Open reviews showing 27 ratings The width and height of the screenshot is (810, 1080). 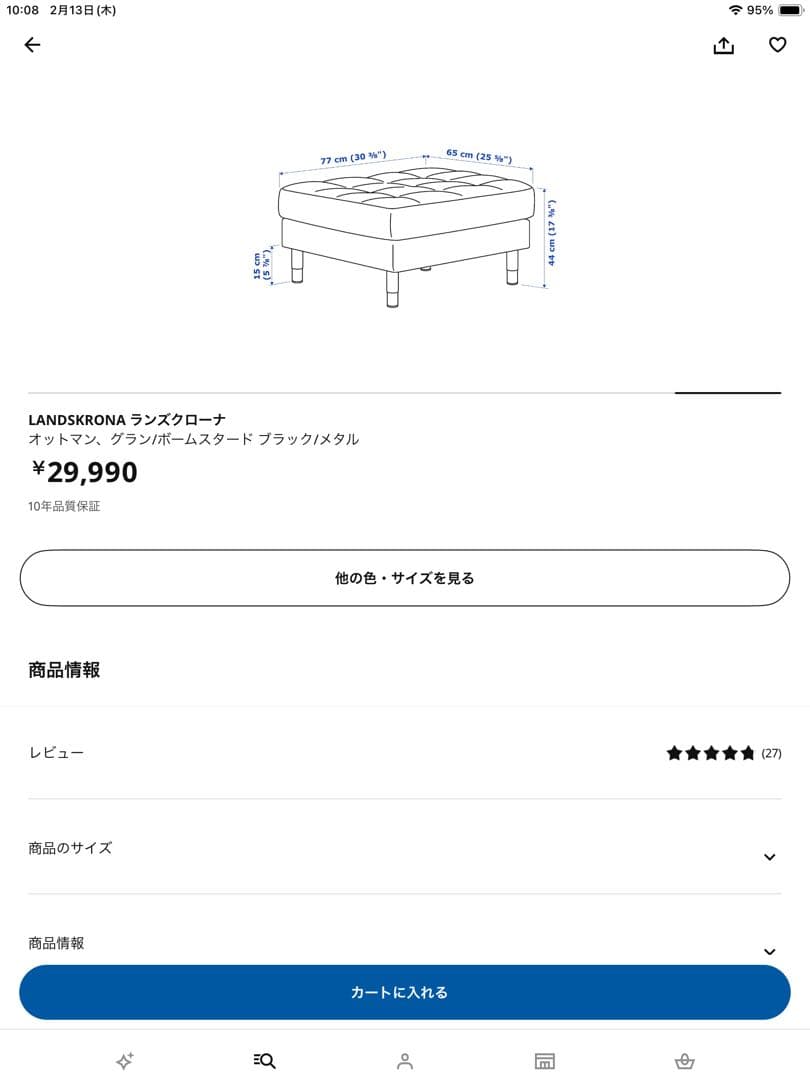[x=405, y=752]
